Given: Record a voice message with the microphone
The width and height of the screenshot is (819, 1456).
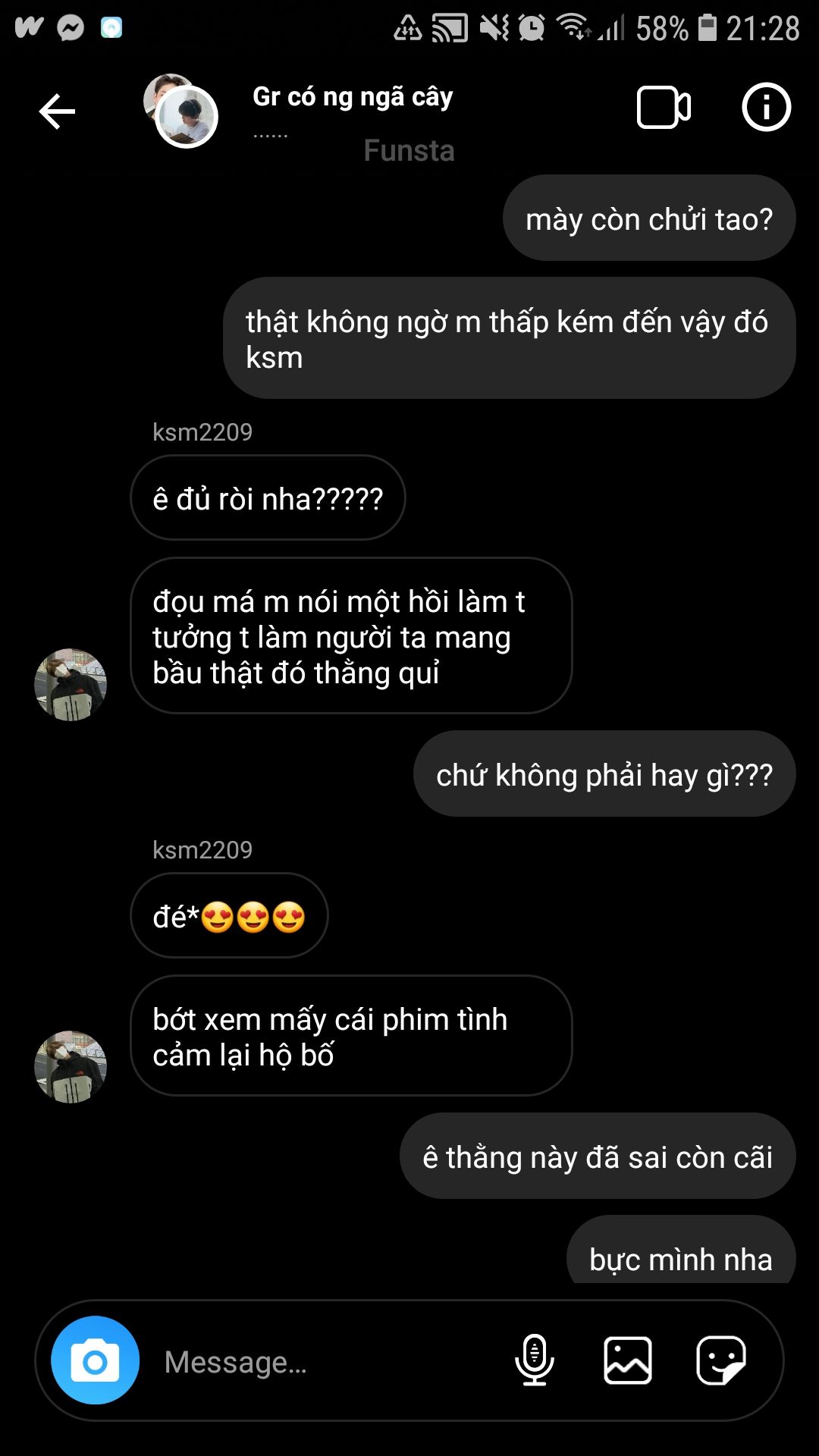Looking at the screenshot, I should [535, 1360].
